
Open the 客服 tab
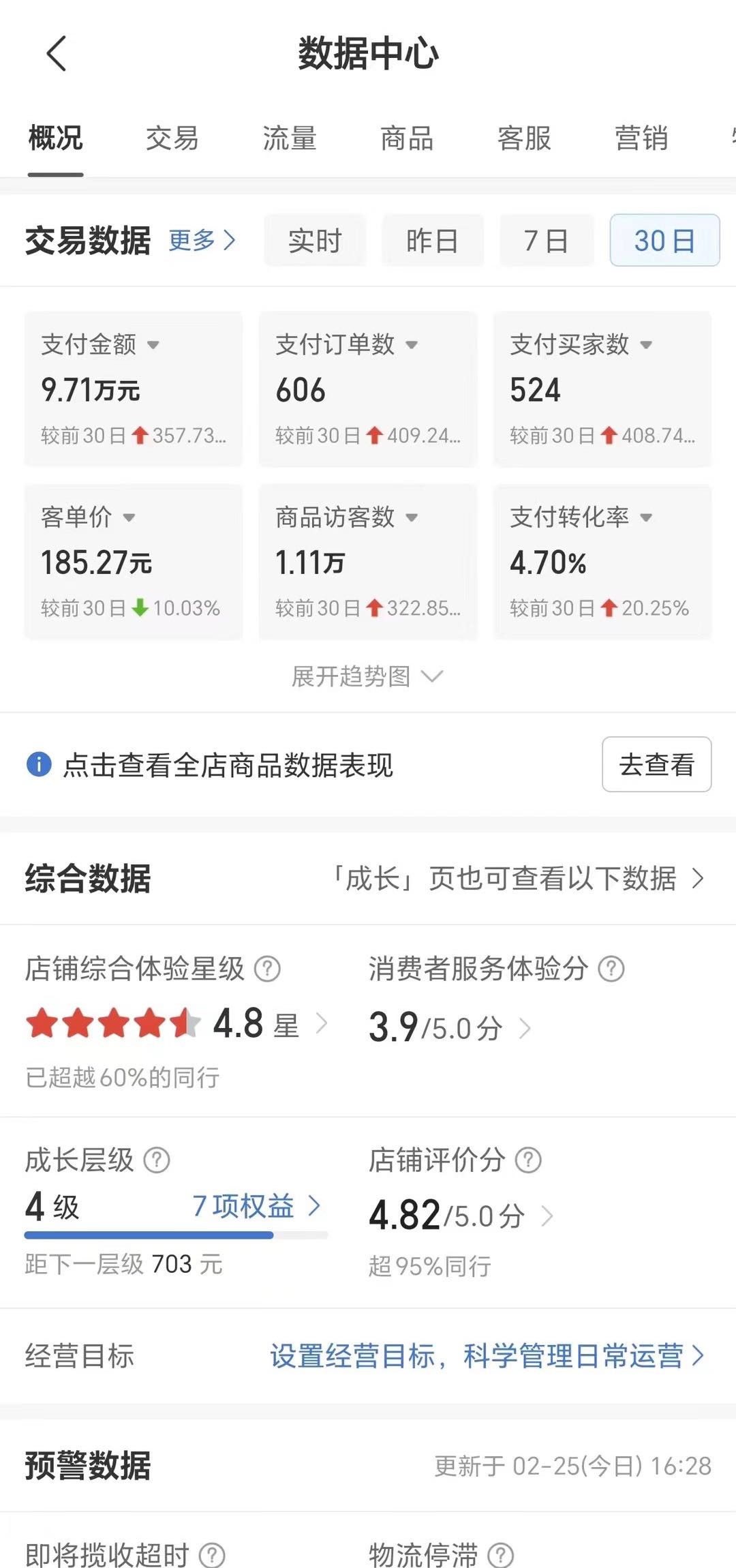[x=524, y=138]
